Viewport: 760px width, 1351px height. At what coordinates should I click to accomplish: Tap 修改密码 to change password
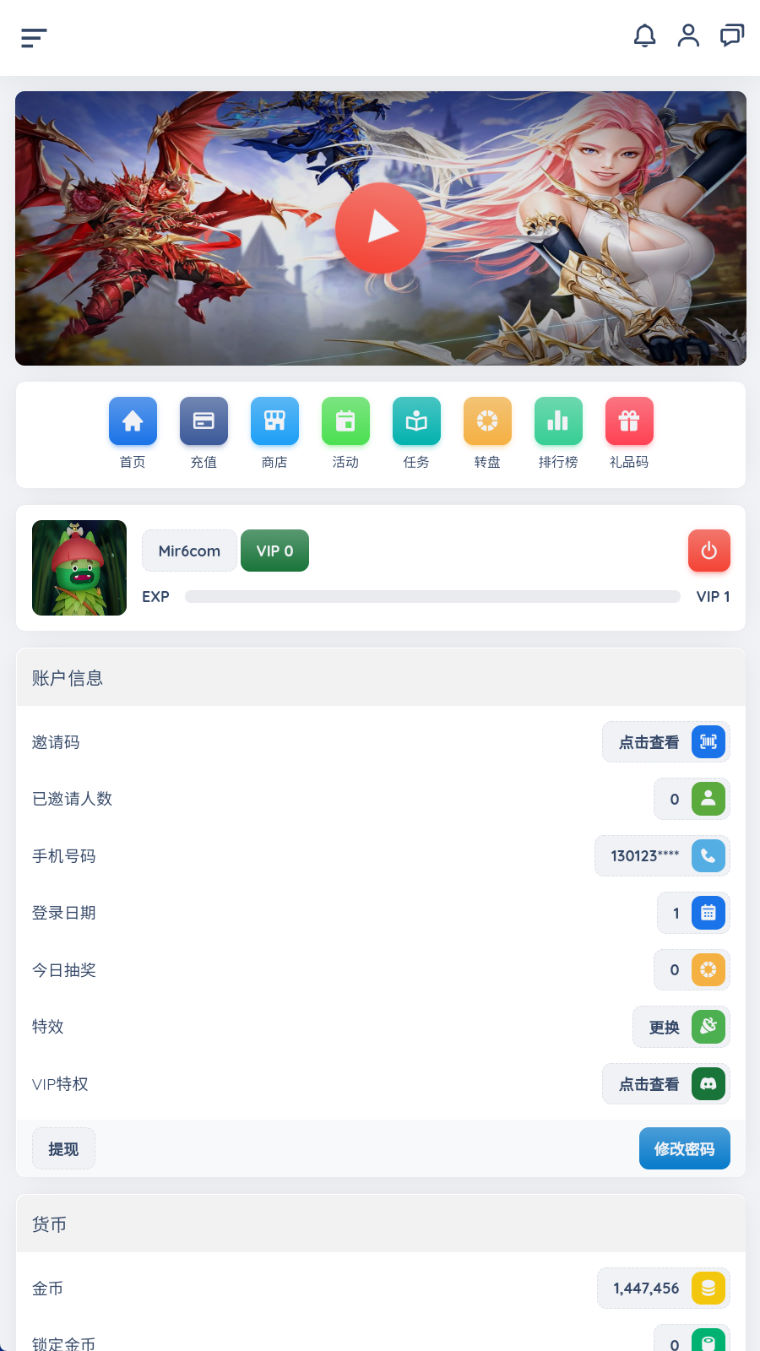coord(684,1149)
